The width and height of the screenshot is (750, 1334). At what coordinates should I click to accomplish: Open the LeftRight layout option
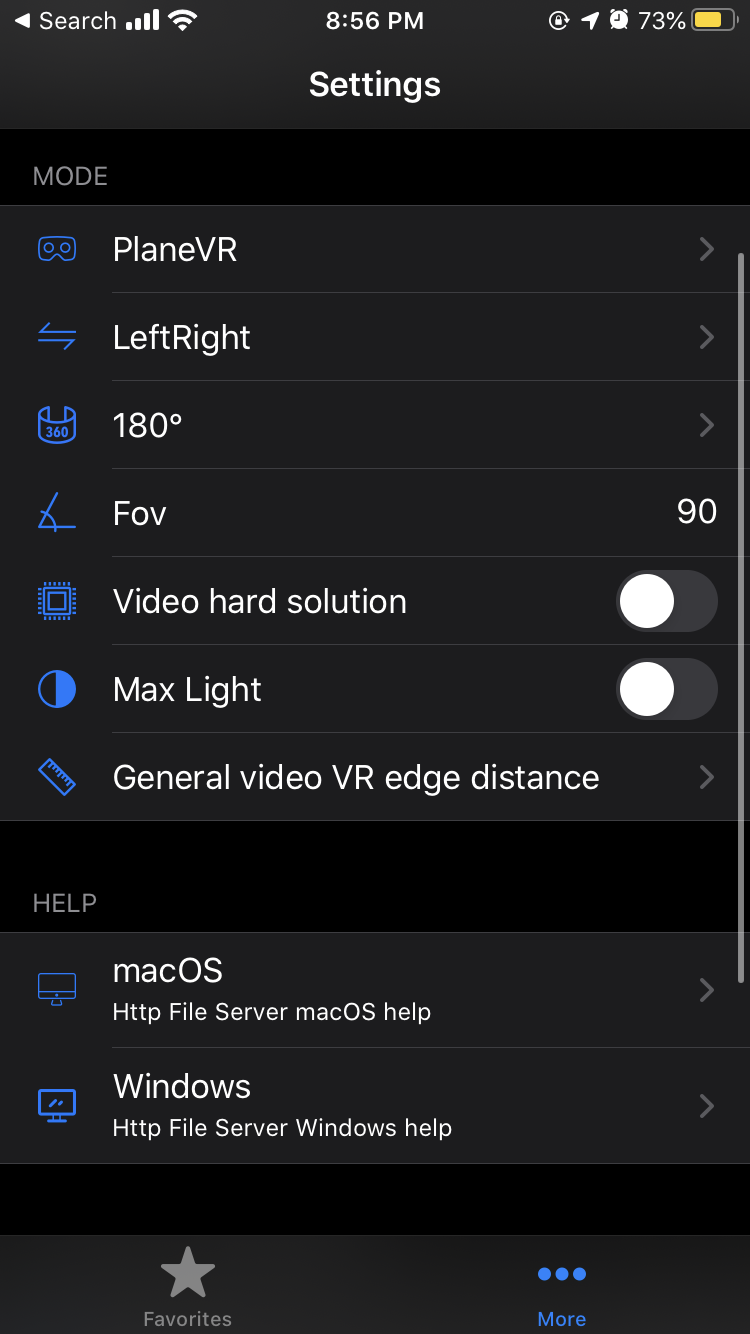(375, 337)
